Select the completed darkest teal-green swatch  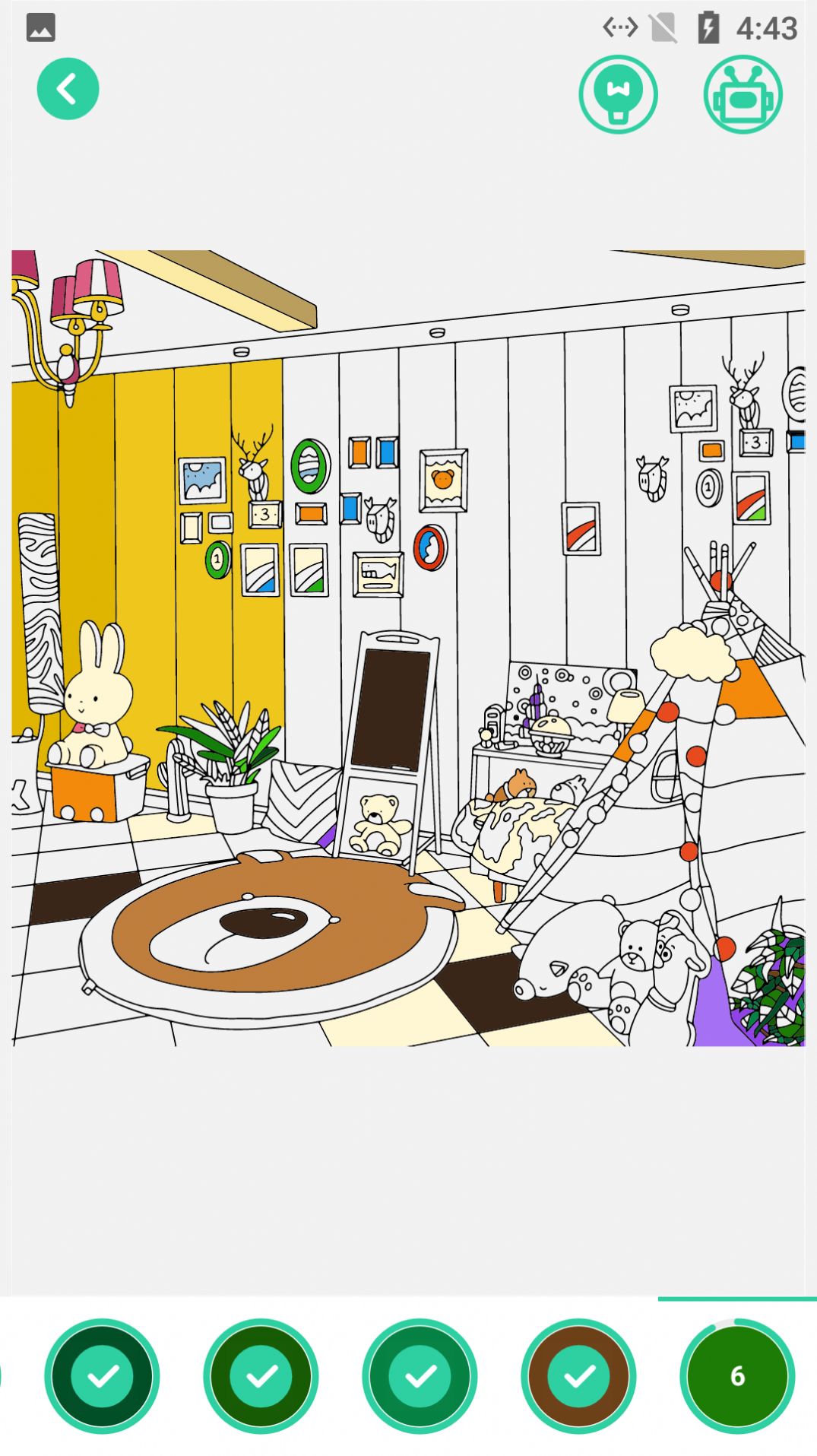102,1375
